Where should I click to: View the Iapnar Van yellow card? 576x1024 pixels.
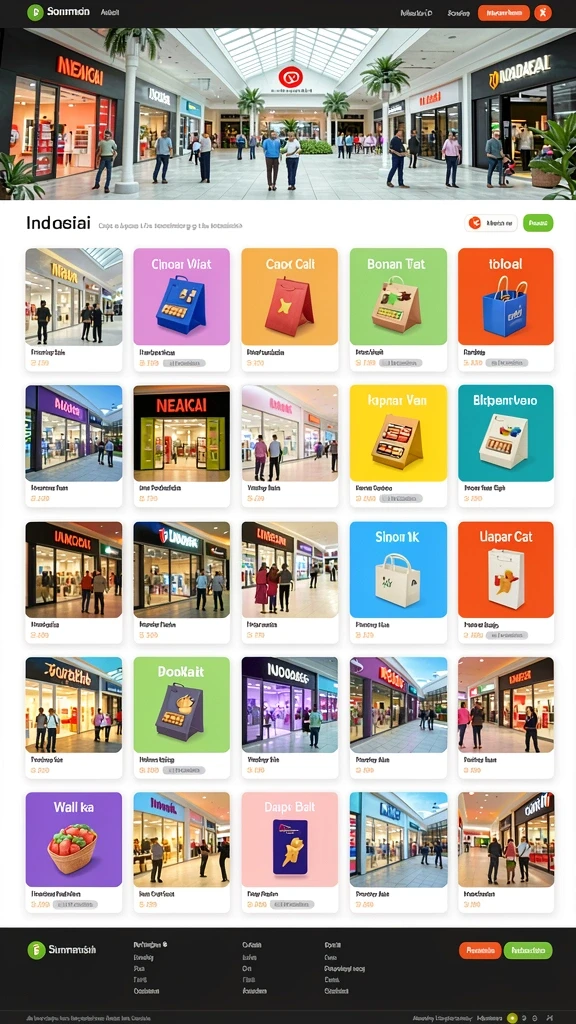pyautogui.click(x=398, y=446)
